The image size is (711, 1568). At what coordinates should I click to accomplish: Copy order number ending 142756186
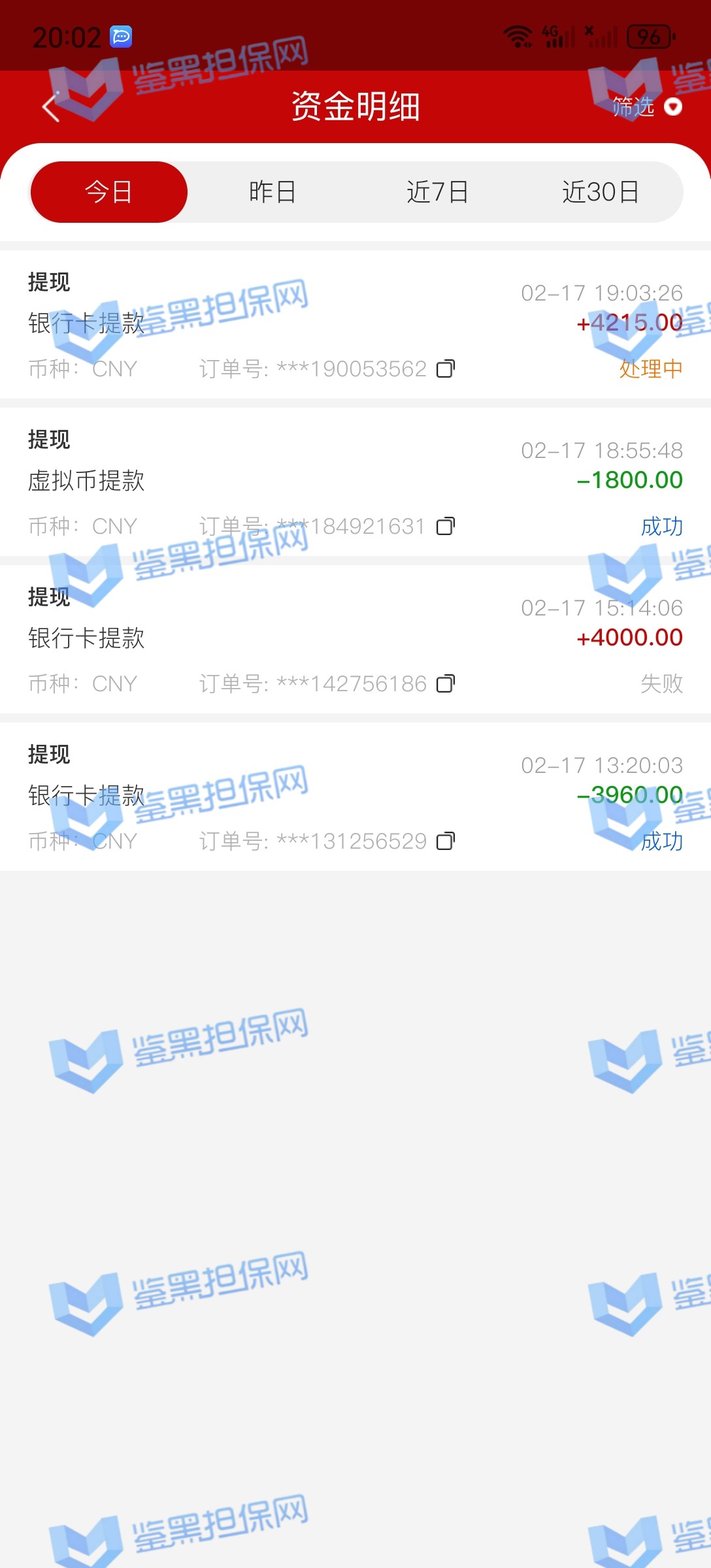point(446,684)
